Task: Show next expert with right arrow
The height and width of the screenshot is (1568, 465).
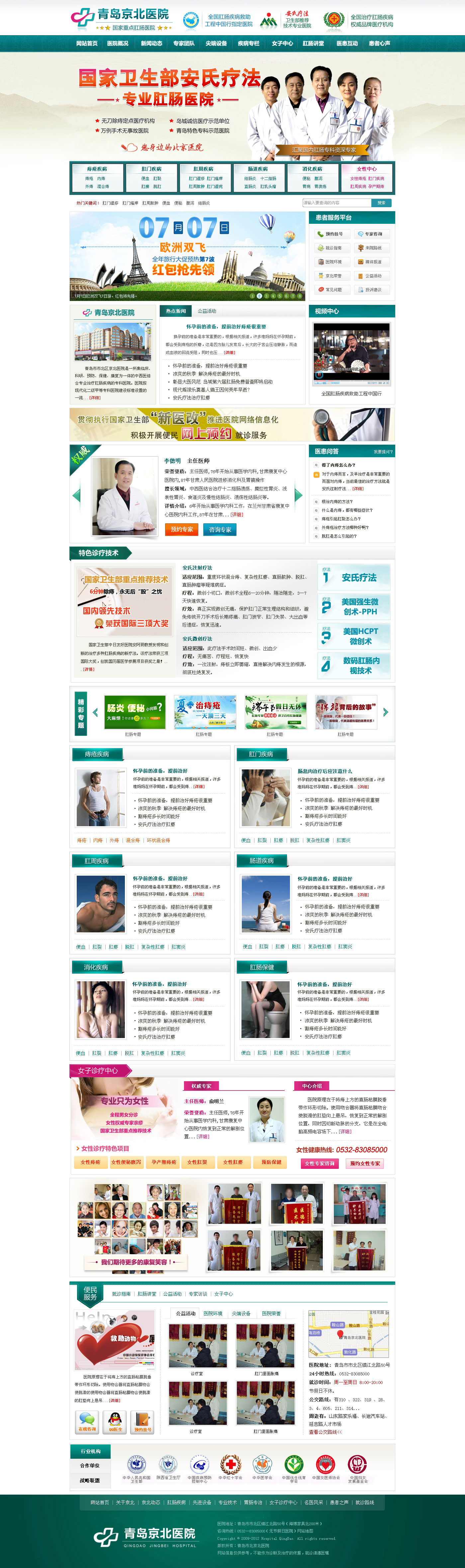Action: (x=298, y=495)
